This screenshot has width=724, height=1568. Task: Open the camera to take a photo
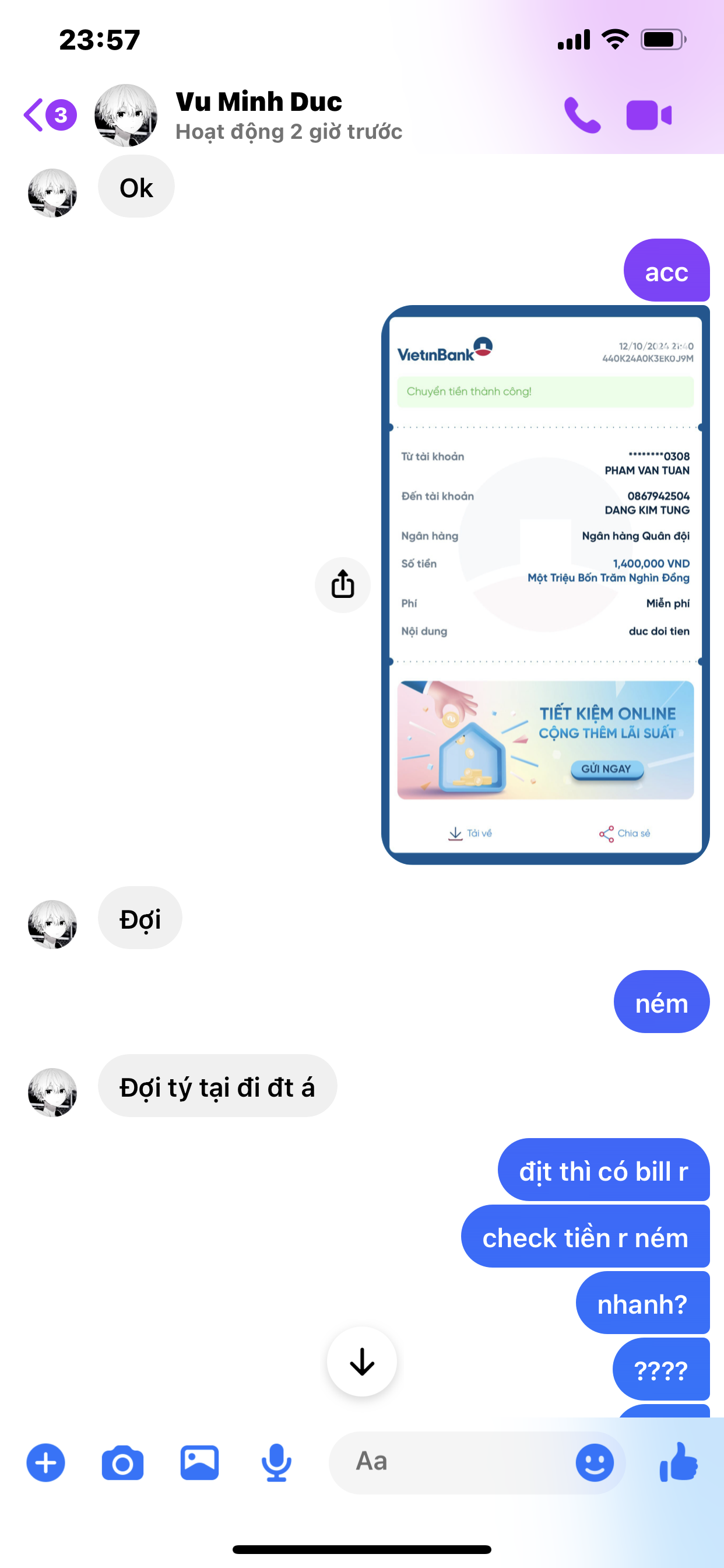pyautogui.click(x=122, y=1462)
